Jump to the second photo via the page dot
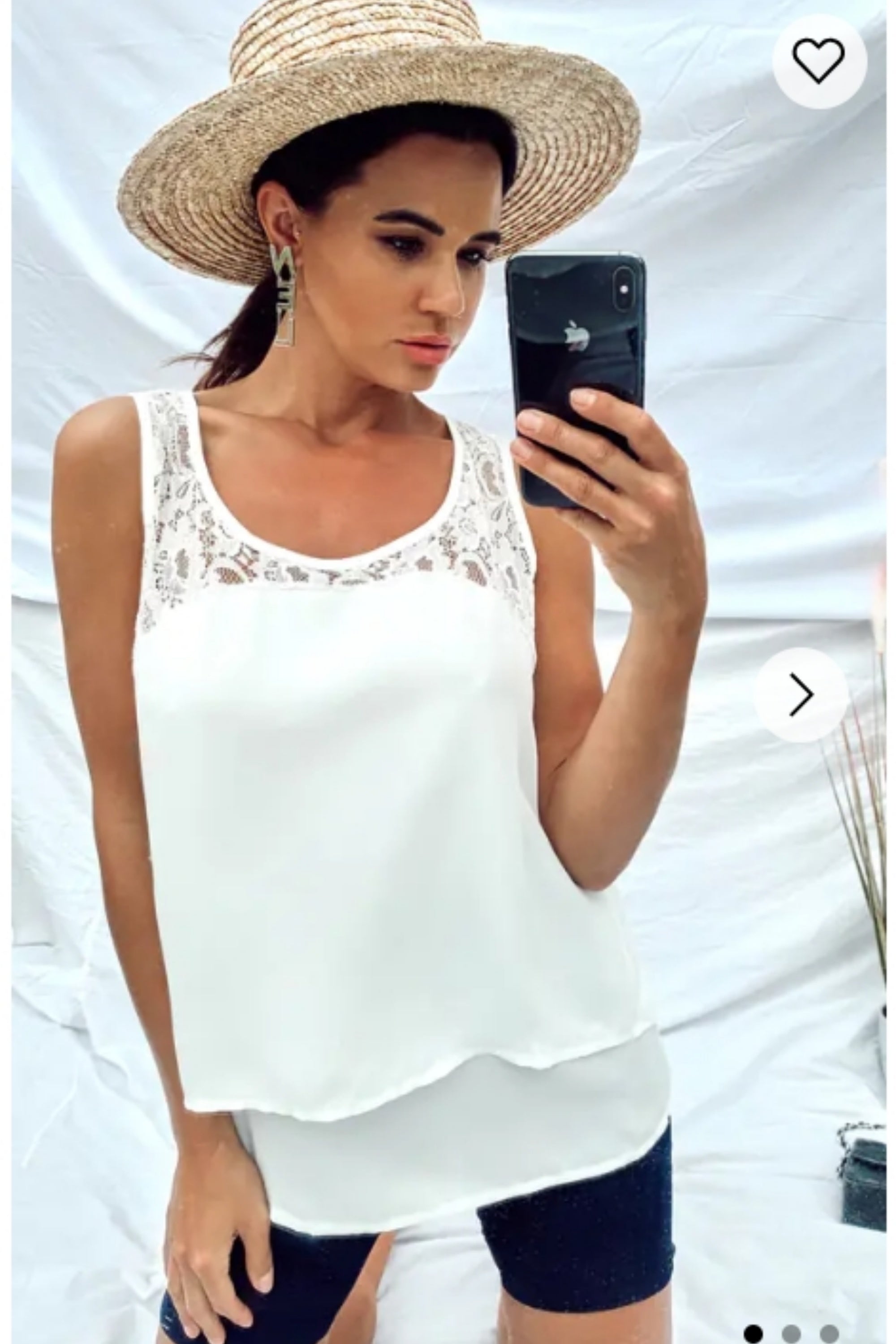 [792, 1332]
